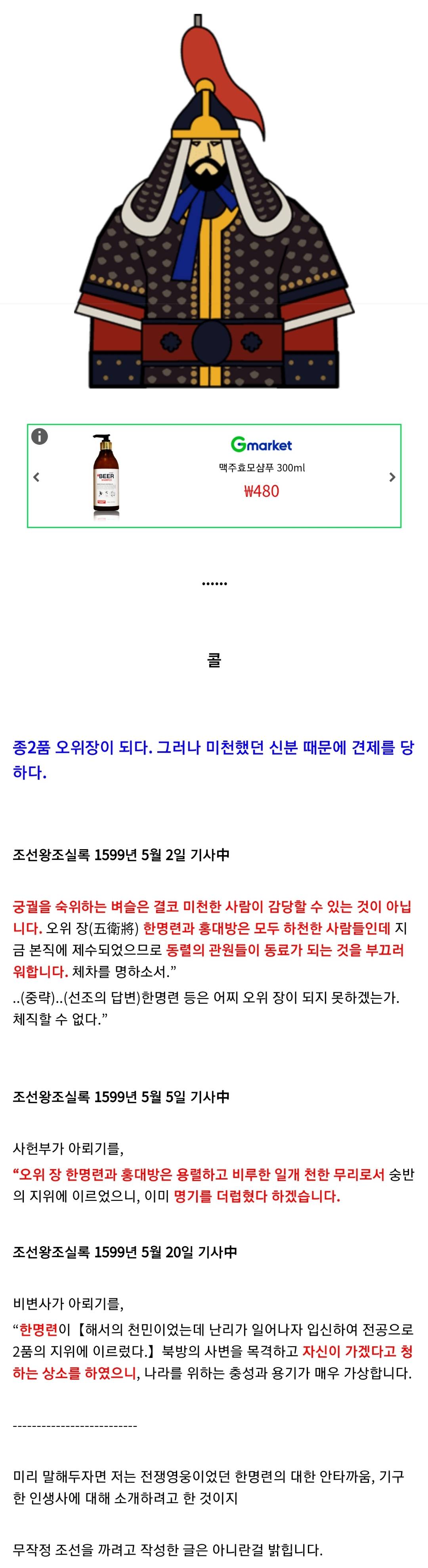Open the ad info icon

[40, 436]
